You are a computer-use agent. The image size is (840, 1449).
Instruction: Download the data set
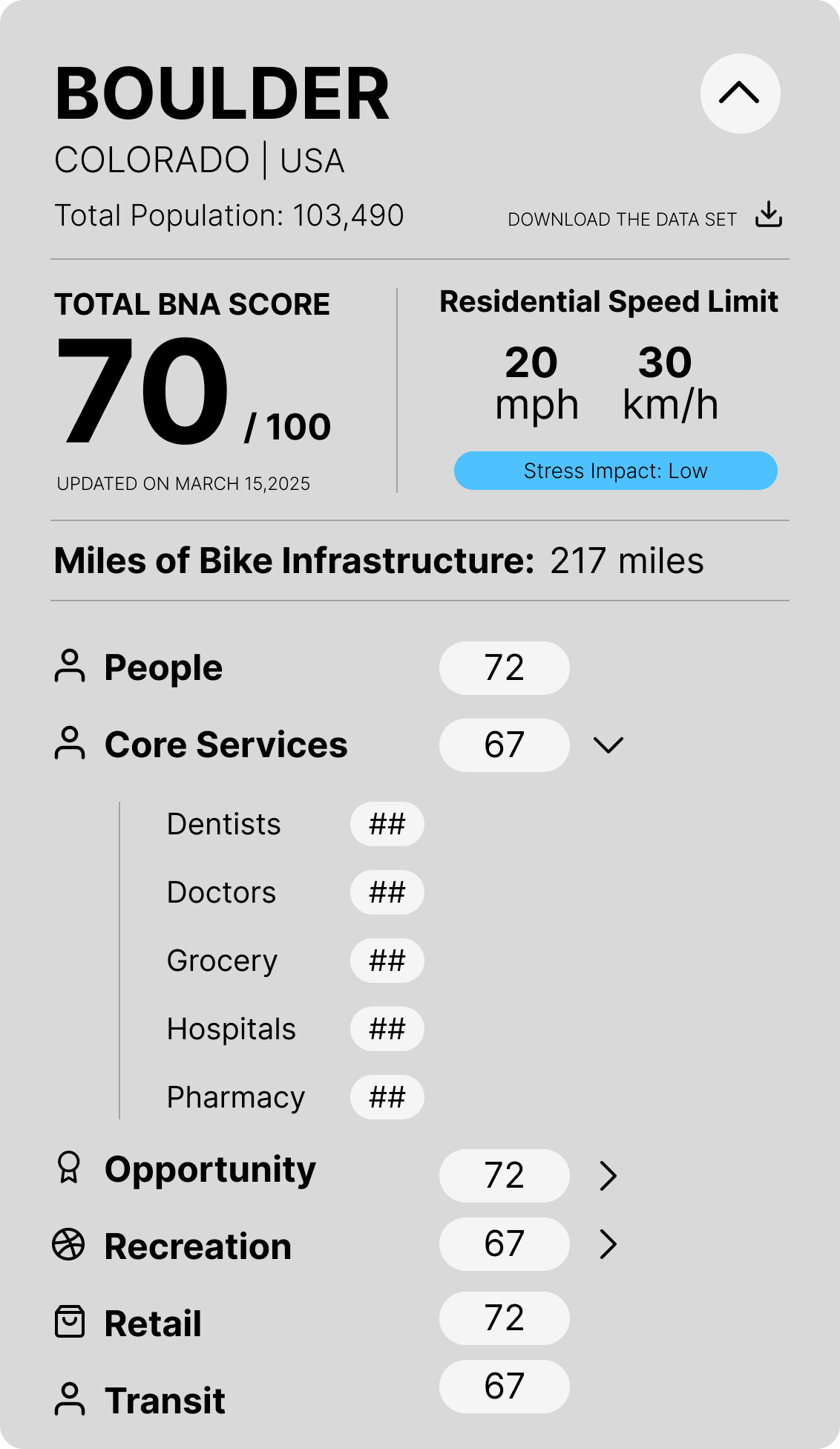[x=768, y=215]
